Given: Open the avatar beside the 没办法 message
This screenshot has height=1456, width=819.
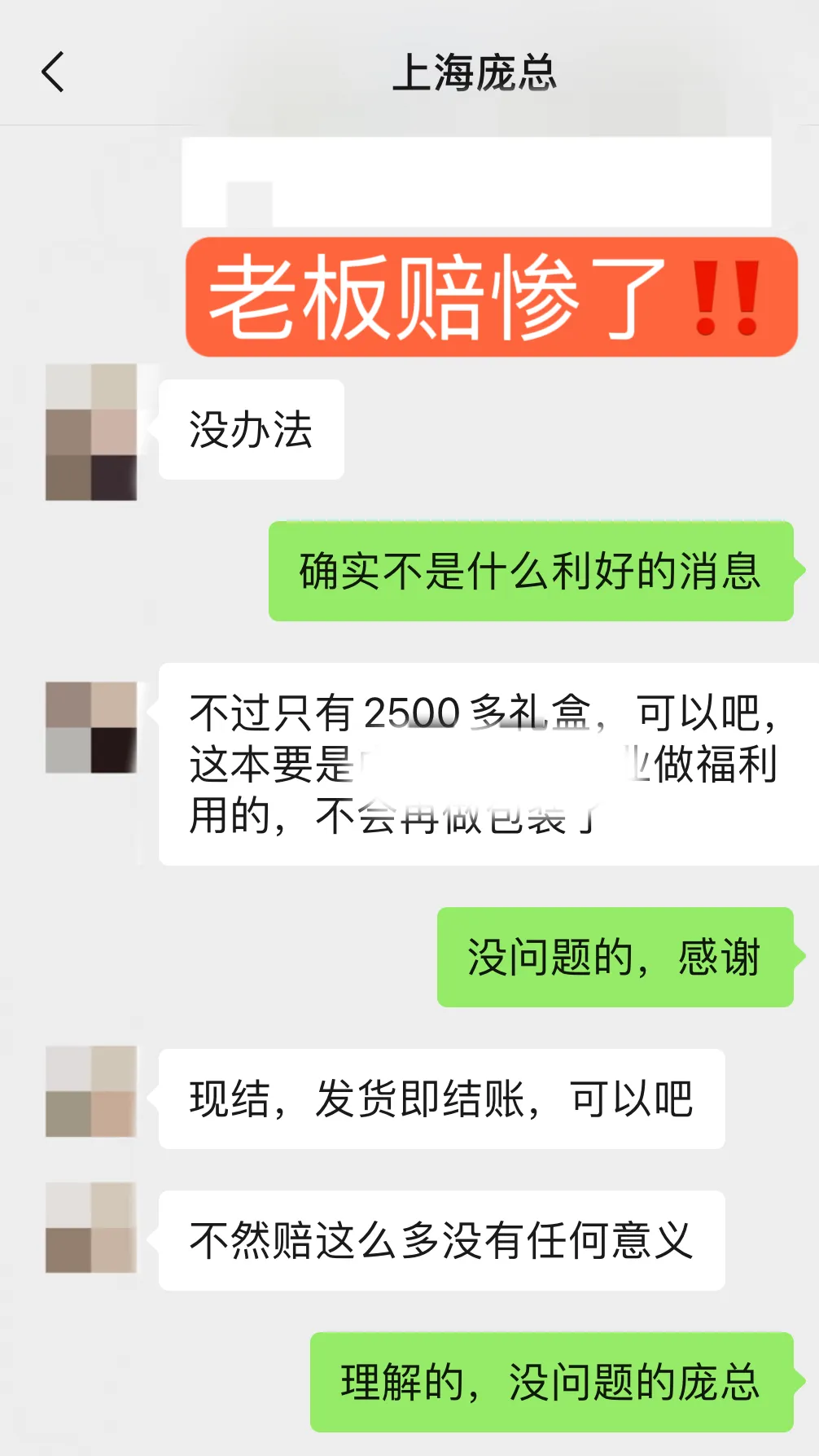Looking at the screenshot, I should (91, 432).
